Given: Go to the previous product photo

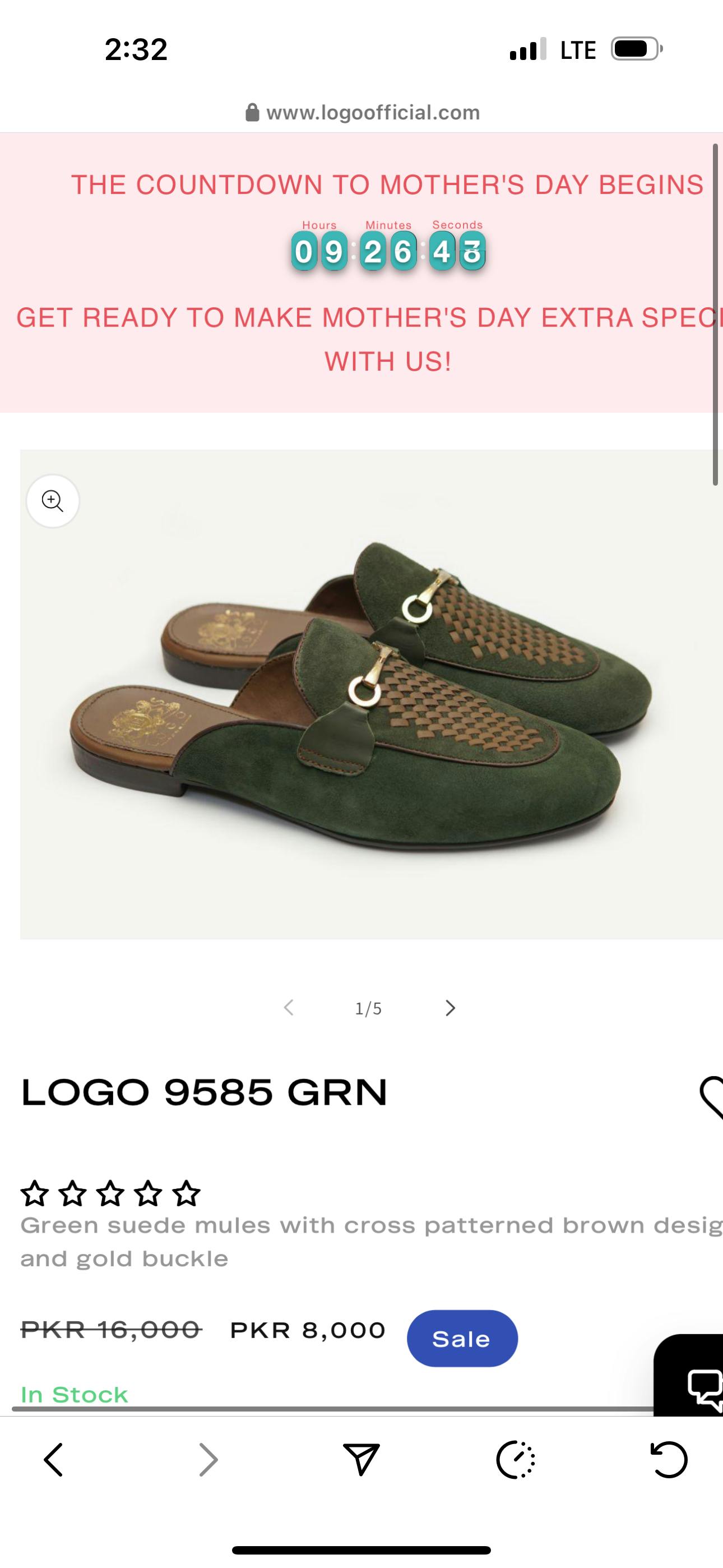Looking at the screenshot, I should [289, 1008].
